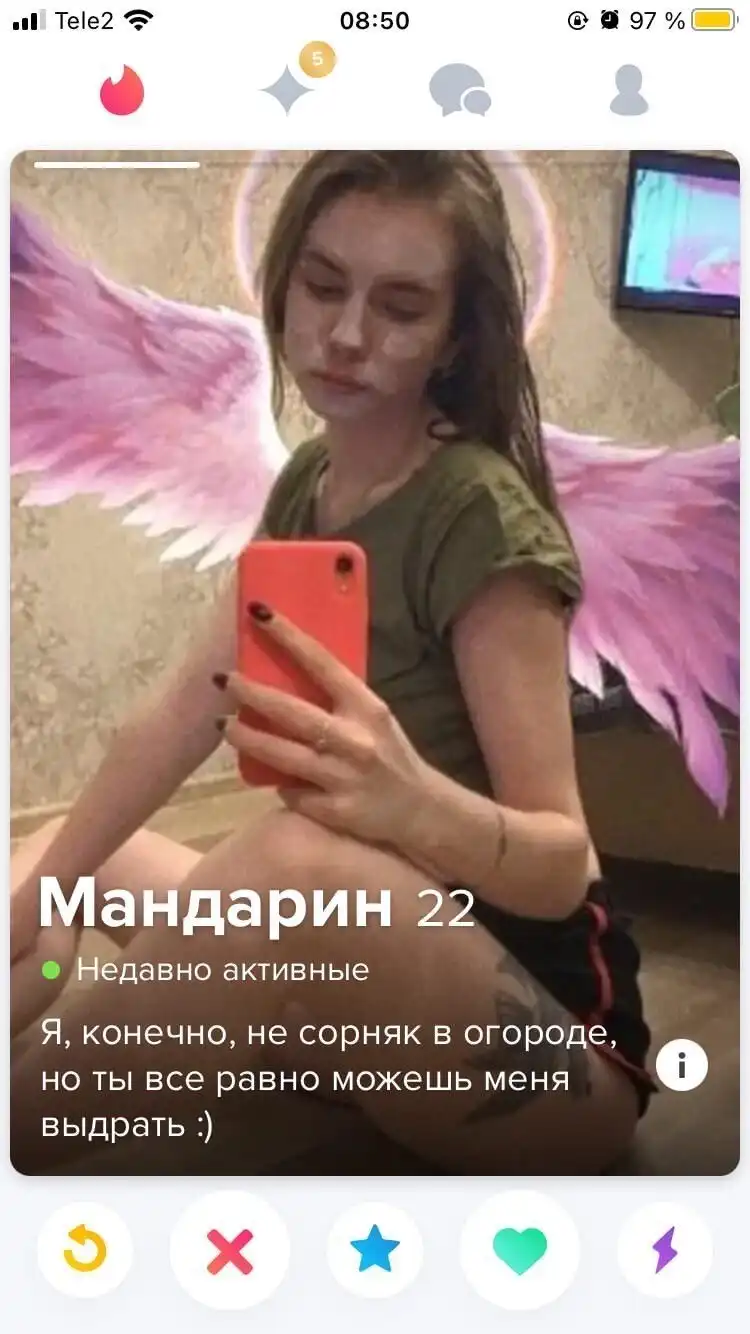Activate Boost with the purple lightning
This screenshot has width=750, height=1334.
tap(665, 1250)
